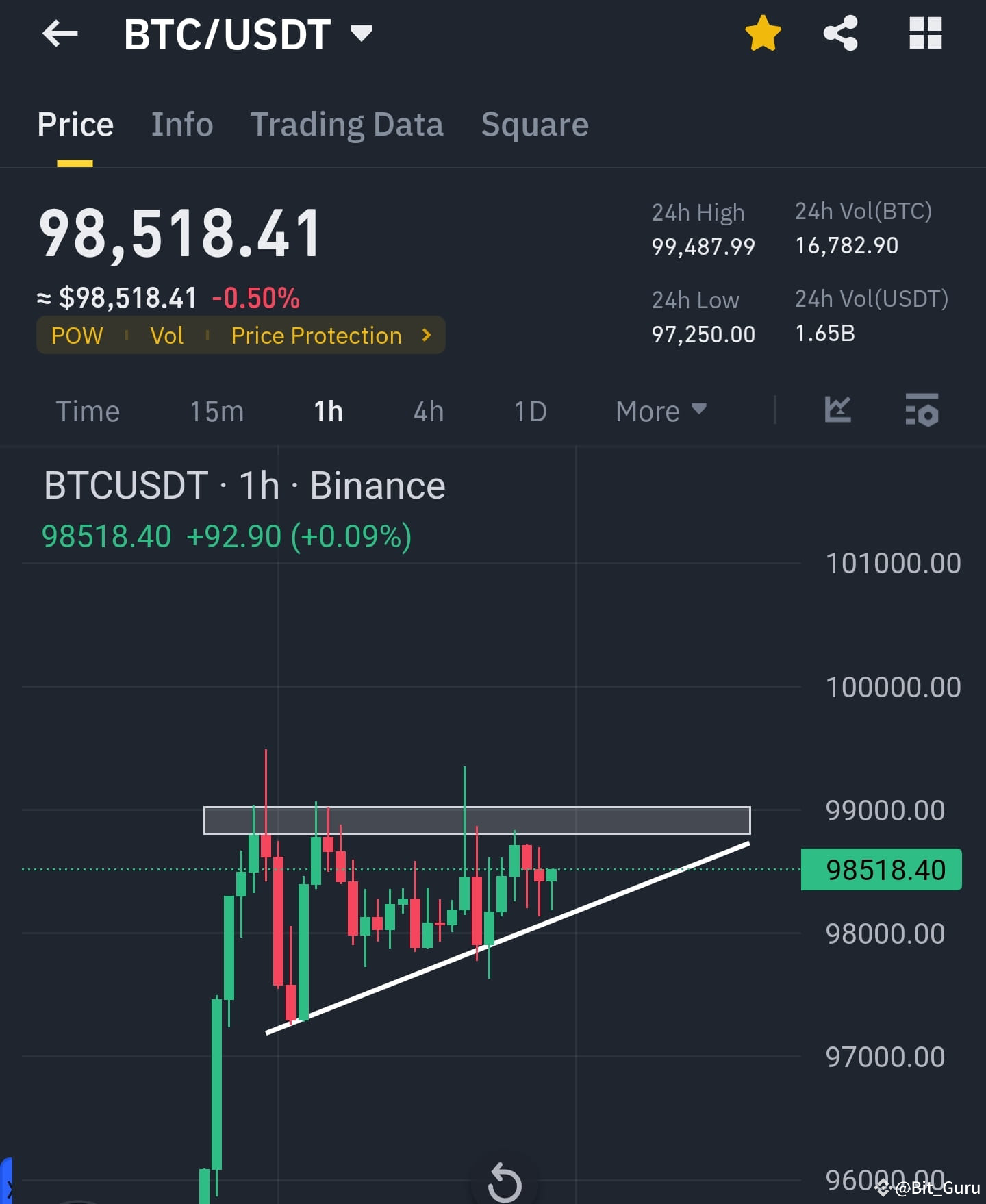The height and width of the screenshot is (1204, 986).
Task: Click the back arrow to exit chart
Action: [x=60, y=33]
